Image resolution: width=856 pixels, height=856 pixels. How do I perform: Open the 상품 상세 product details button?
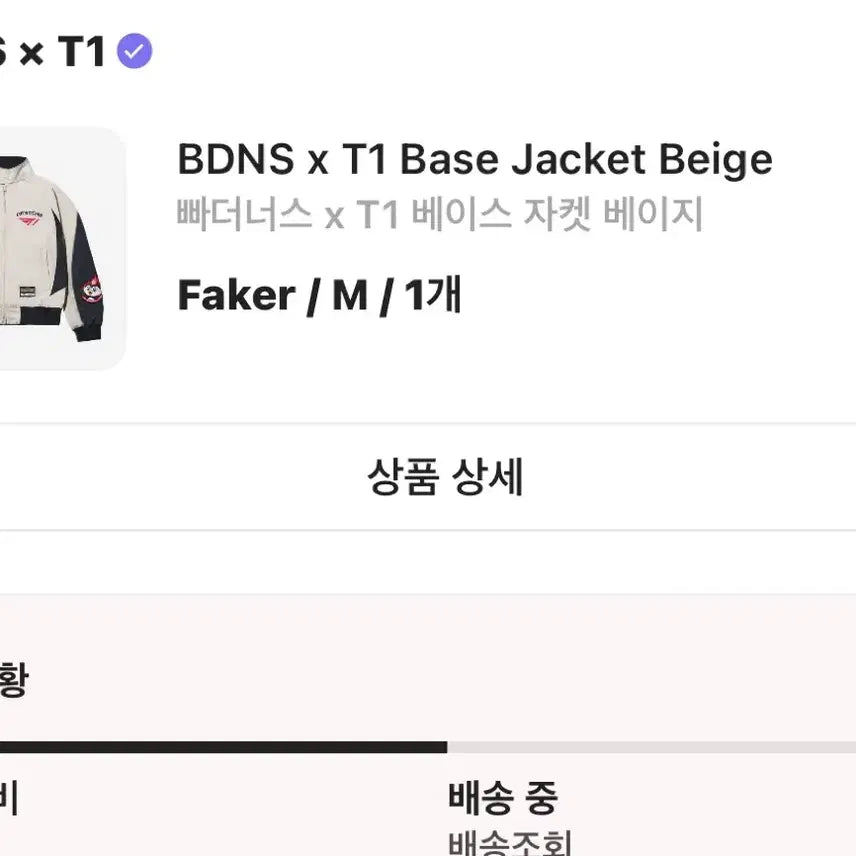[445, 477]
